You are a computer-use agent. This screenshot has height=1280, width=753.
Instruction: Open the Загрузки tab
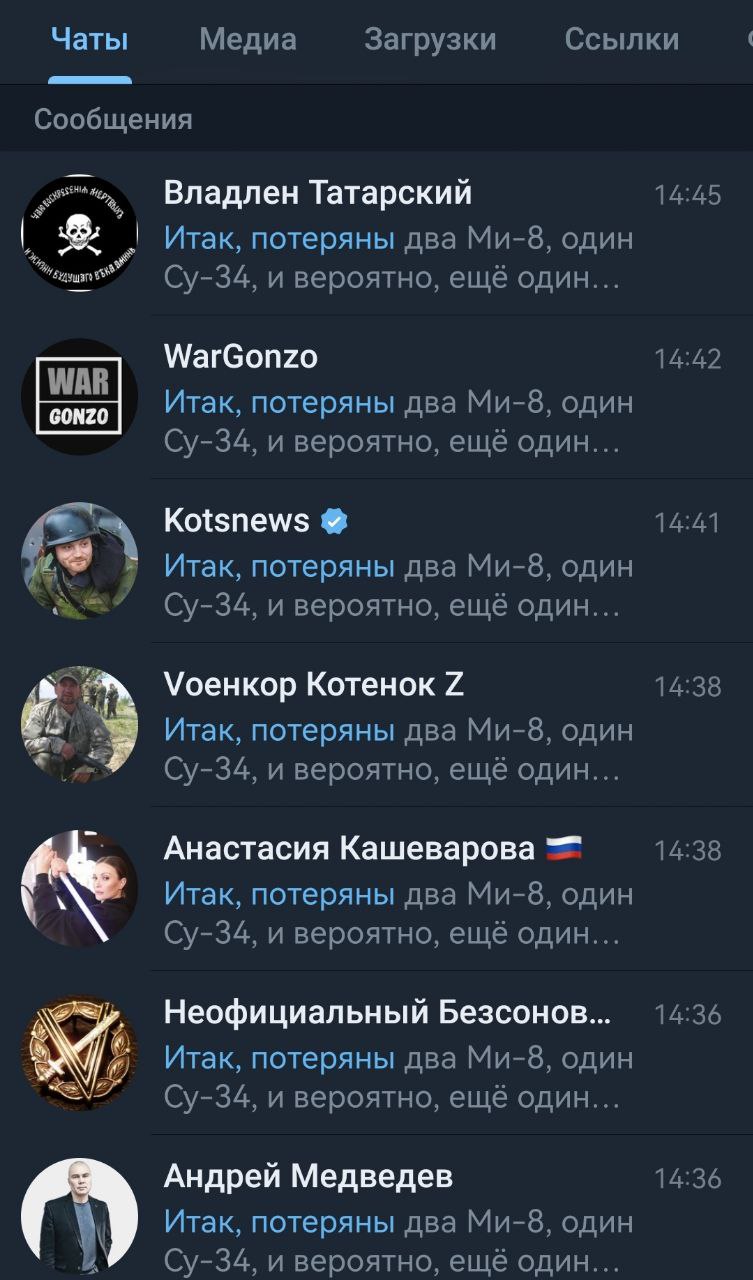click(x=430, y=40)
